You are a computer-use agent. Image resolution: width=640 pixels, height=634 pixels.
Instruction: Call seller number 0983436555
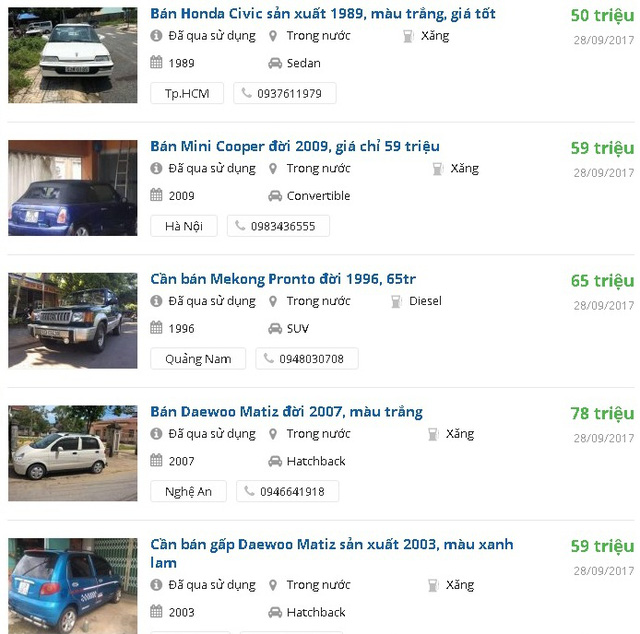(278, 226)
